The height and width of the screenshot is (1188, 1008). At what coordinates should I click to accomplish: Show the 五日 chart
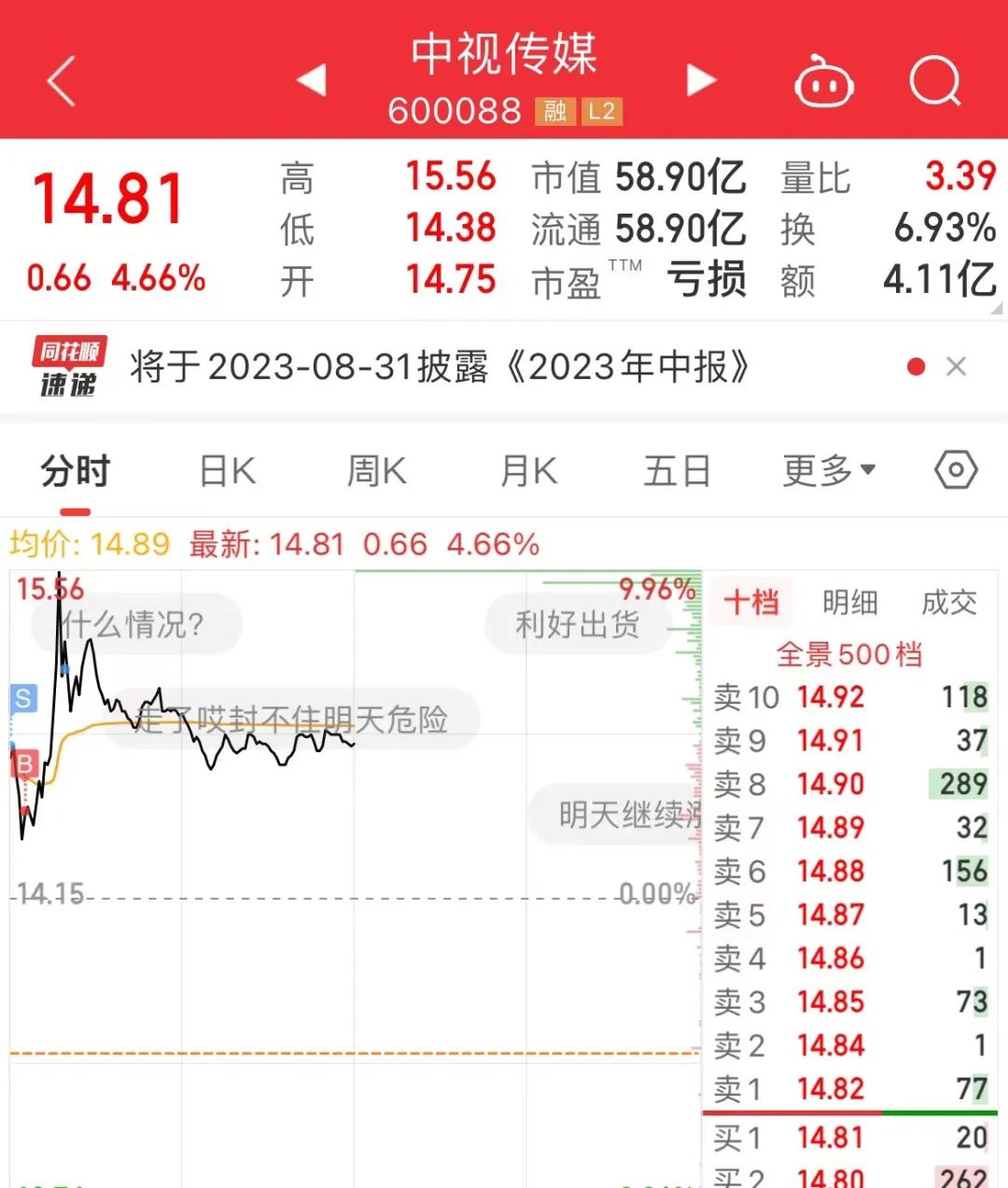[x=677, y=471]
